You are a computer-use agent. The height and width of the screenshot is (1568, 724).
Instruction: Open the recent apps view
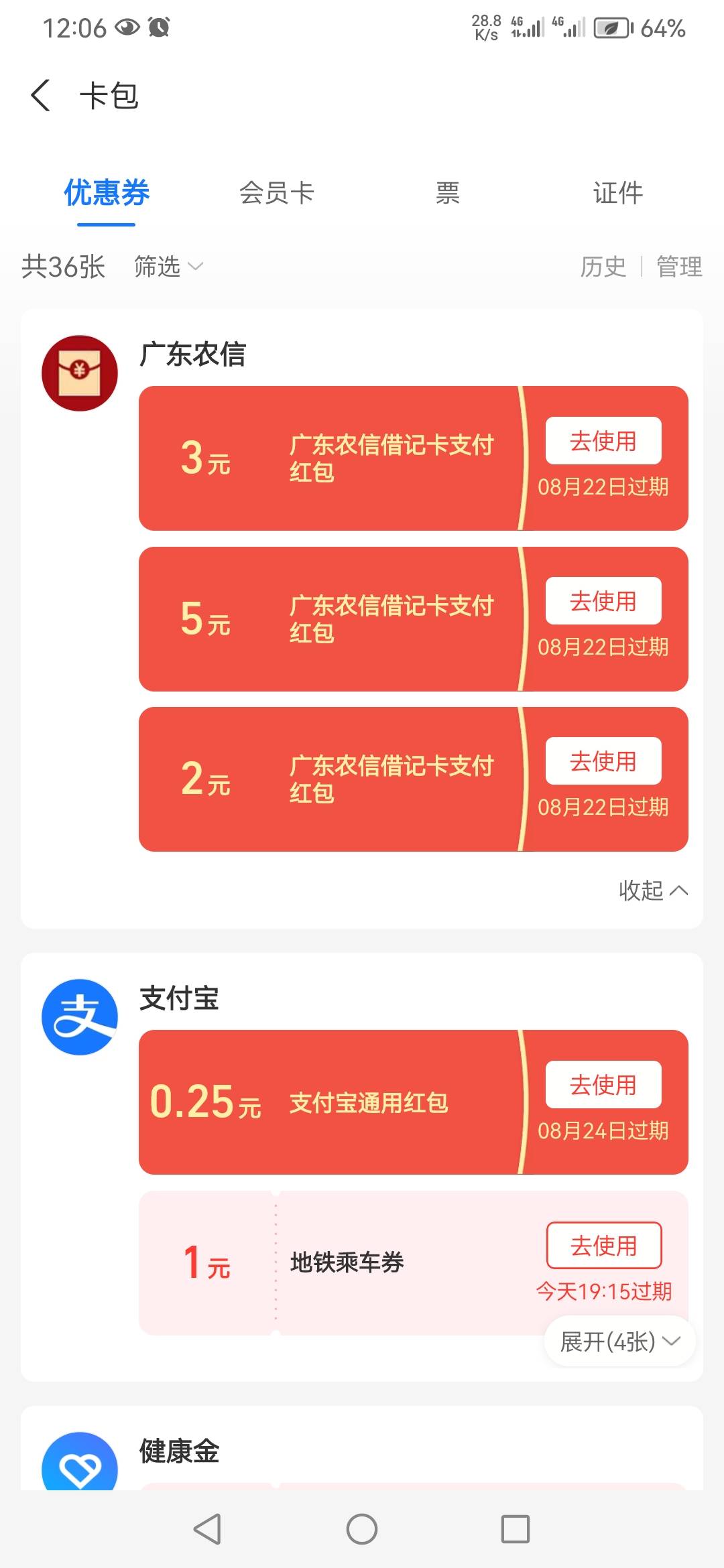coord(516,1529)
